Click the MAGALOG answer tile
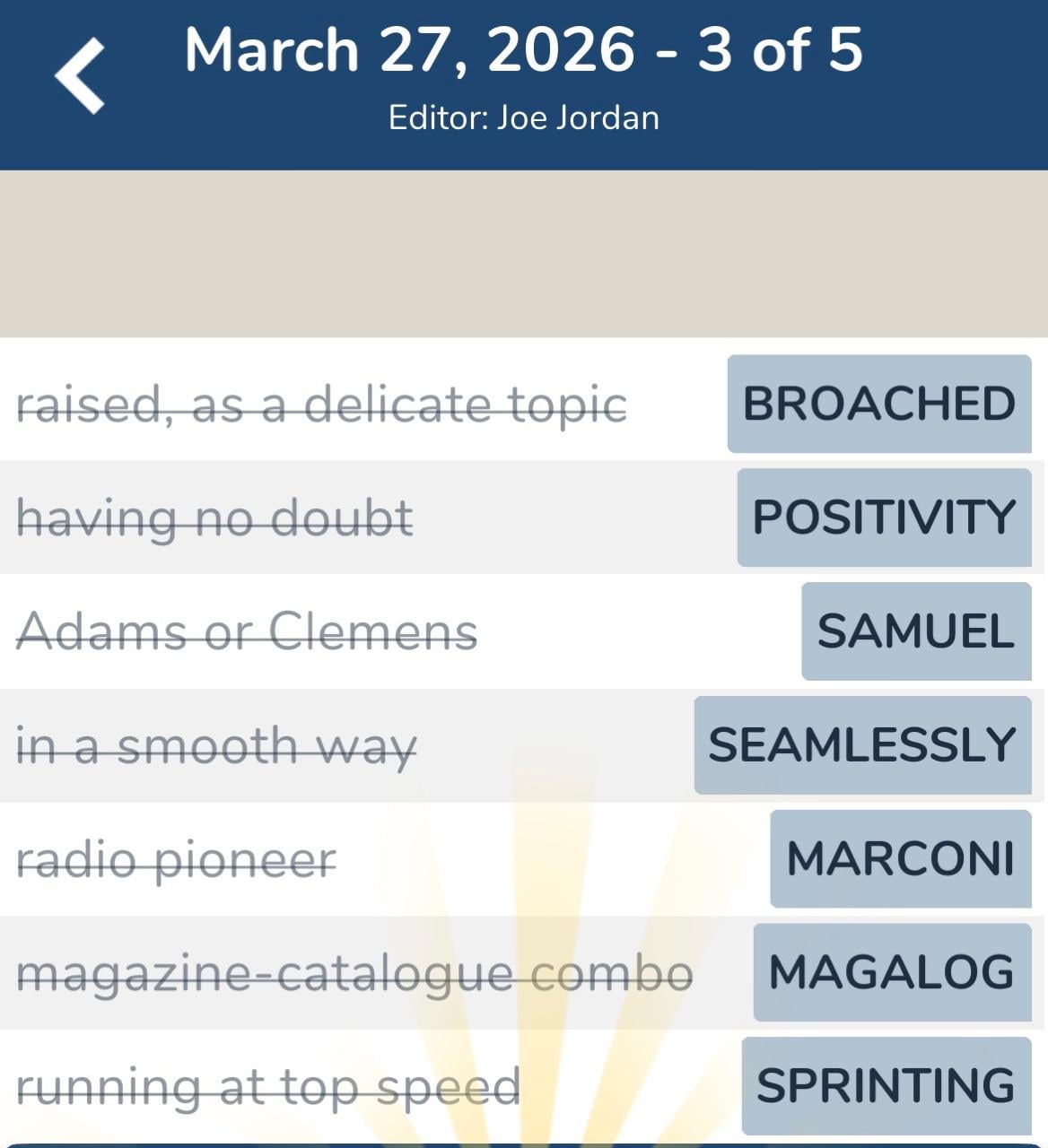 [x=891, y=971]
